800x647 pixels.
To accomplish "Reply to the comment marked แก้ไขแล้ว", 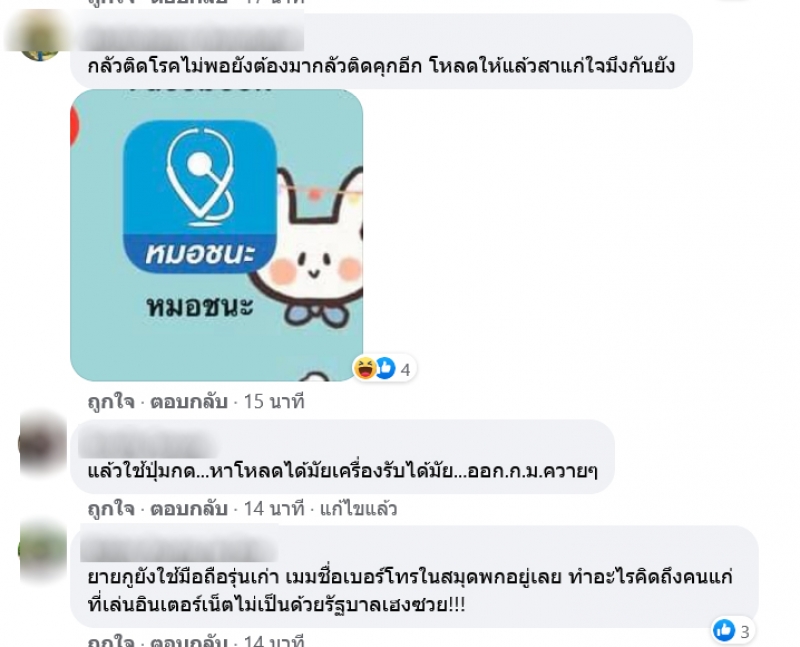I will click(191, 509).
